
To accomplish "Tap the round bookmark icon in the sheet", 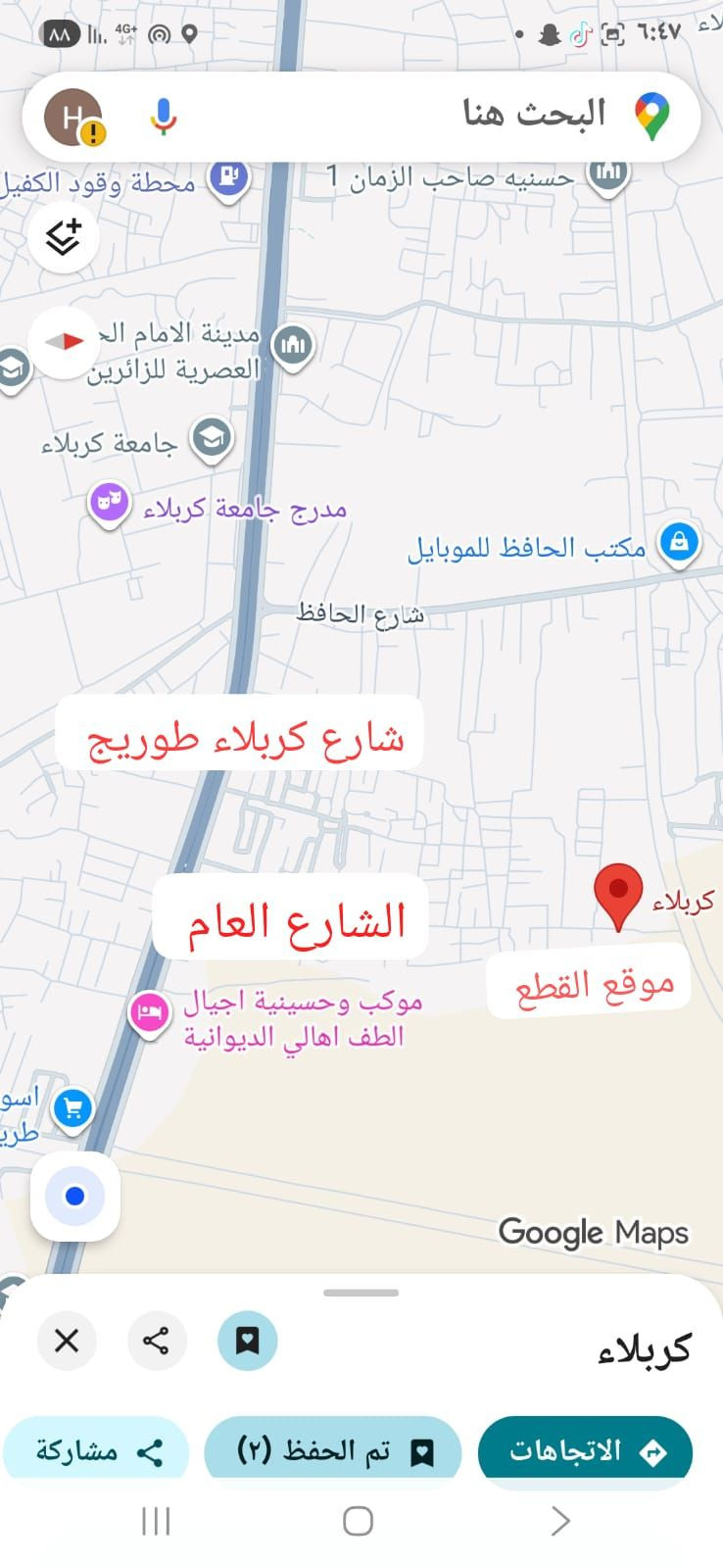I will pos(248,1340).
